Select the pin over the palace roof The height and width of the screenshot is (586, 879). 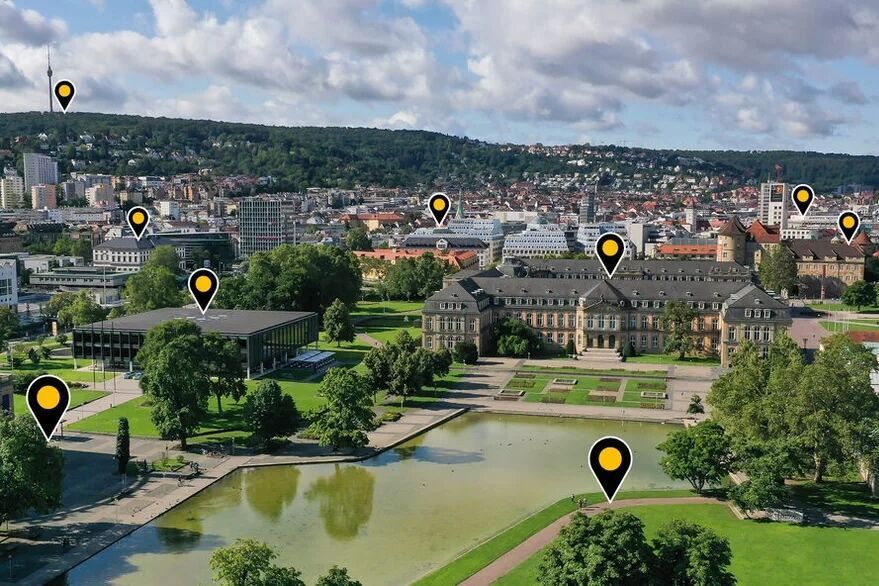click(x=610, y=250)
